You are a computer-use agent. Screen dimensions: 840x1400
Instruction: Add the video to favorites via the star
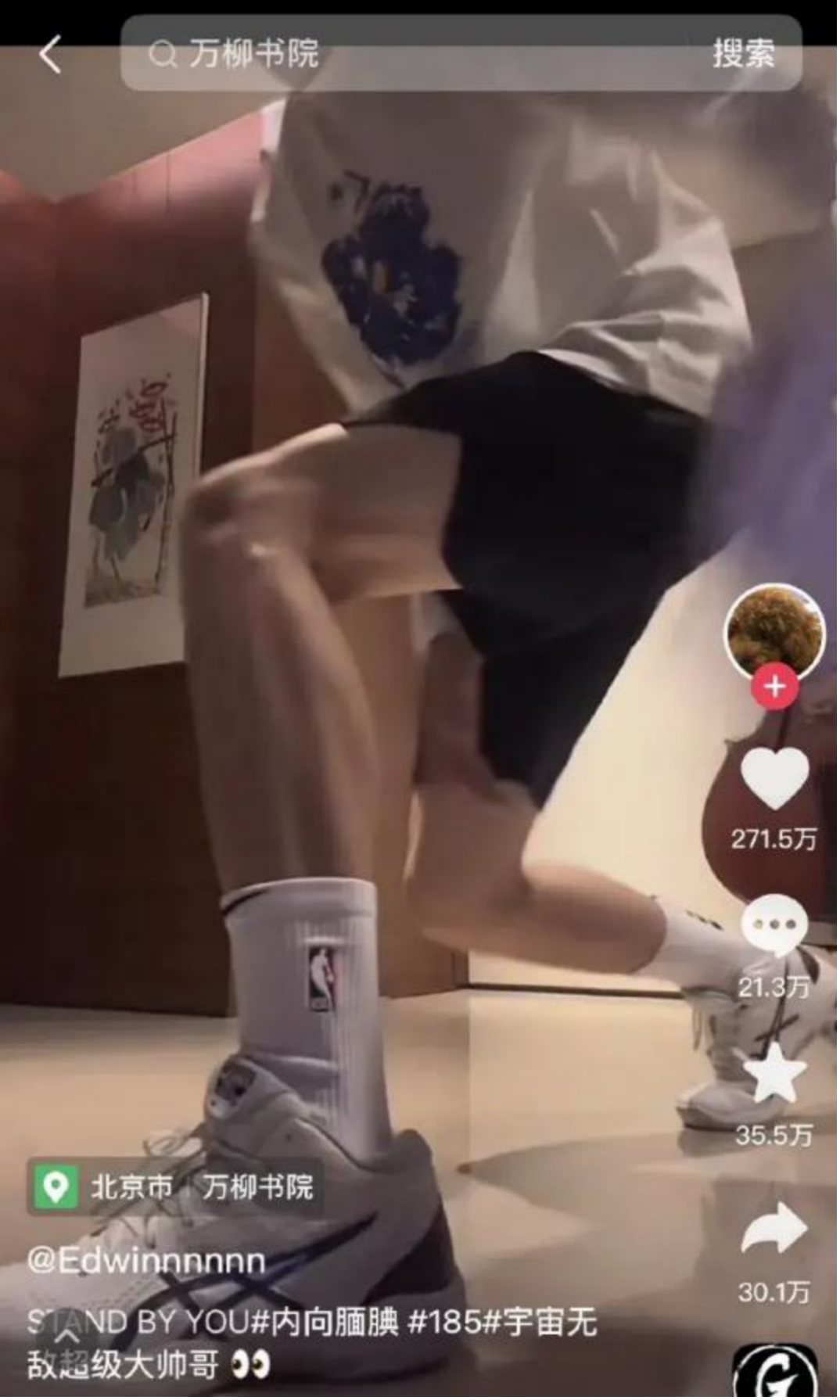(774, 1073)
